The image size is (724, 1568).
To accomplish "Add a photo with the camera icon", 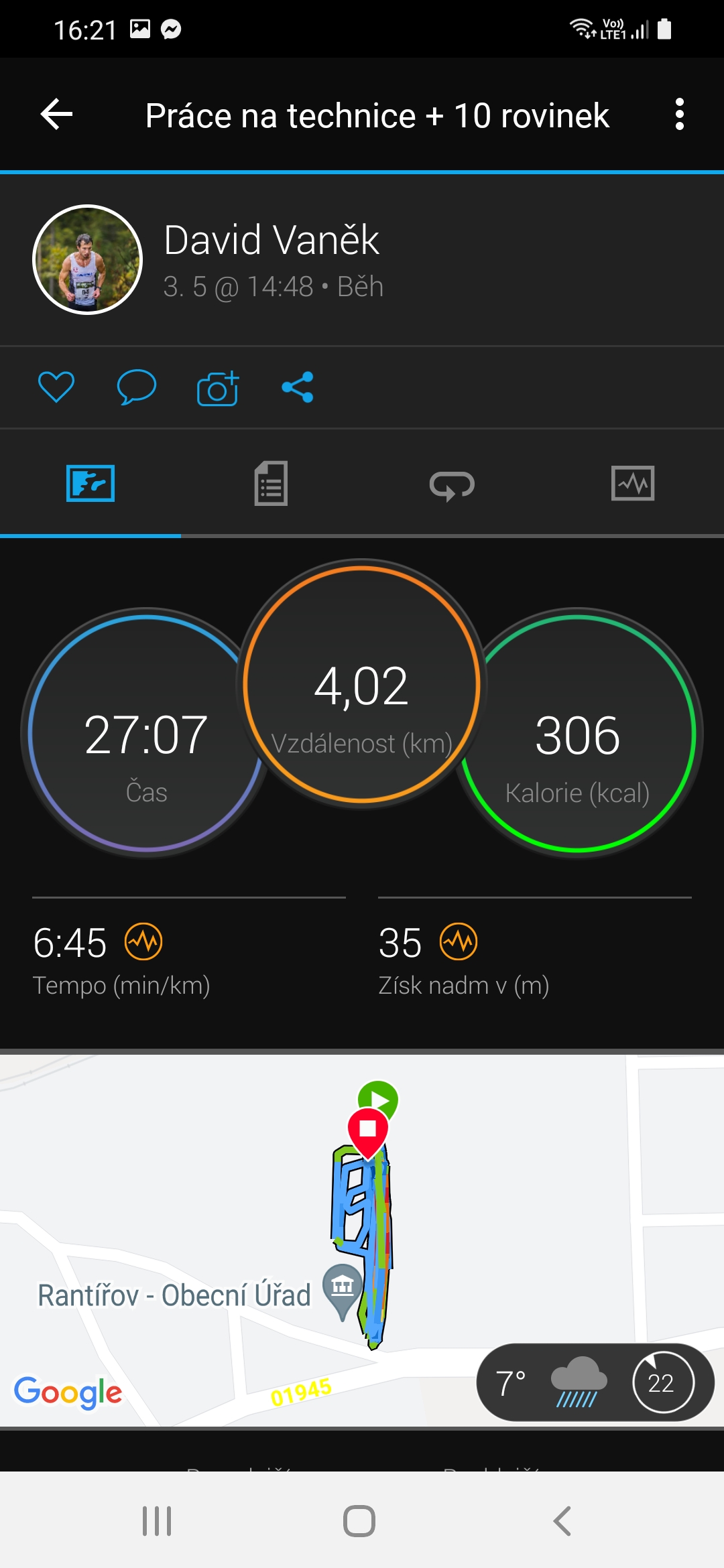I will [218, 387].
